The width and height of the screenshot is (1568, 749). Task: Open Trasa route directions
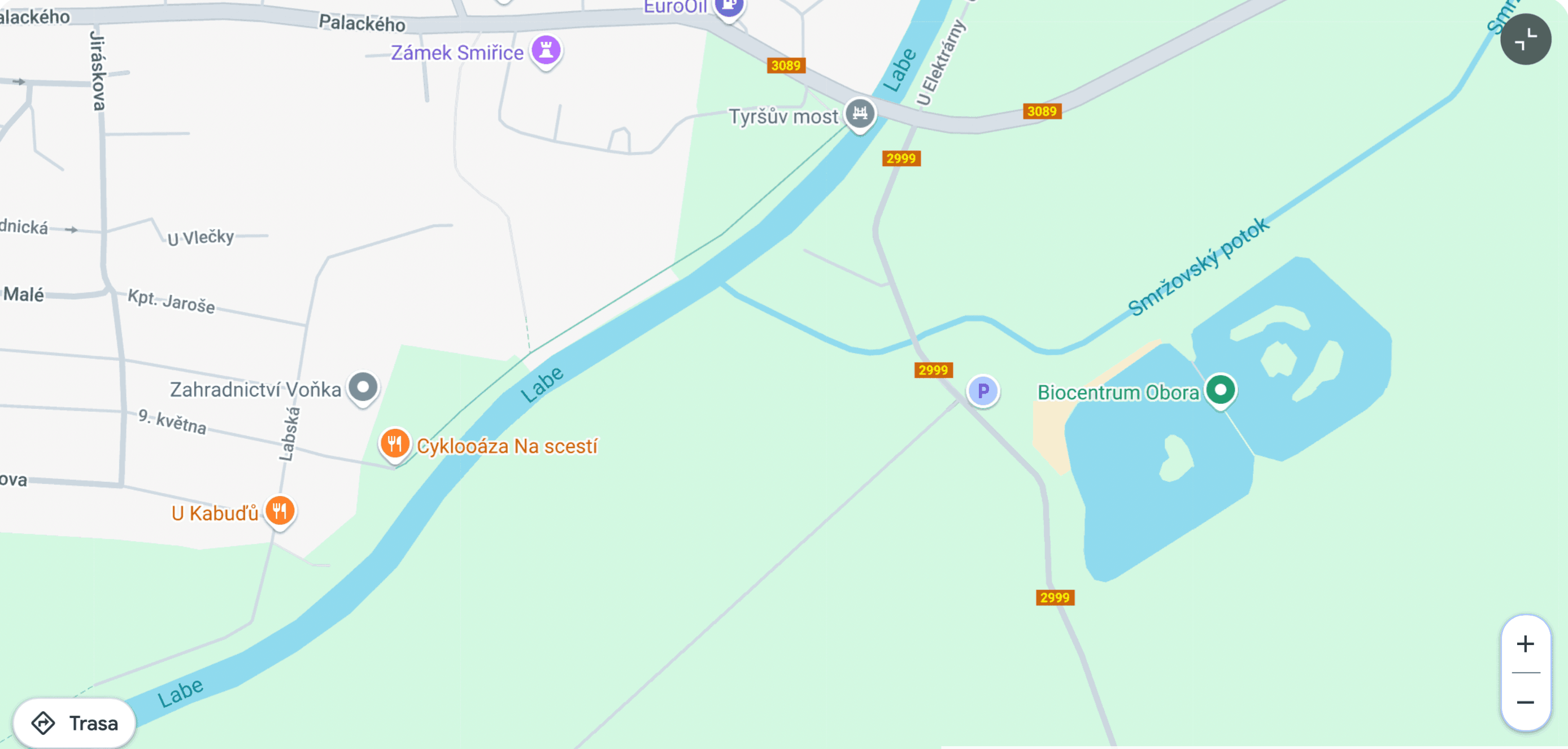click(x=75, y=723)
